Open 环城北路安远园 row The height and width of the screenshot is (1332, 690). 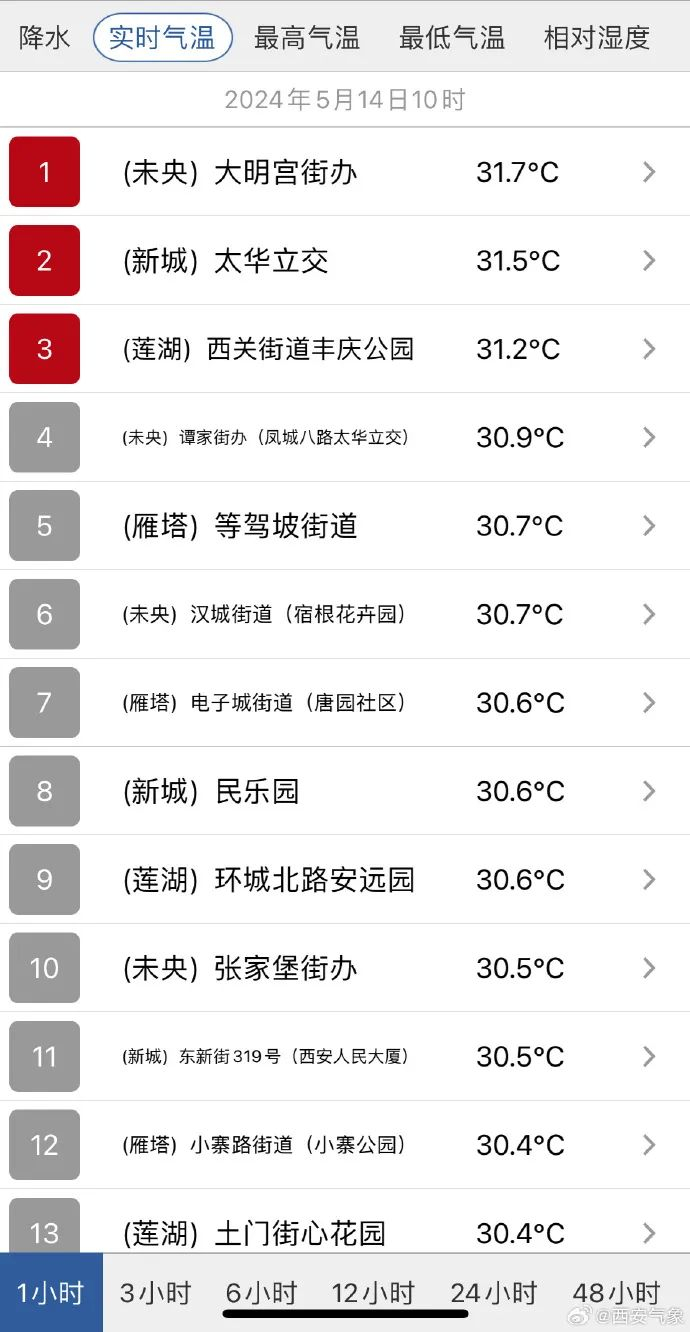(x=345, y=880)
